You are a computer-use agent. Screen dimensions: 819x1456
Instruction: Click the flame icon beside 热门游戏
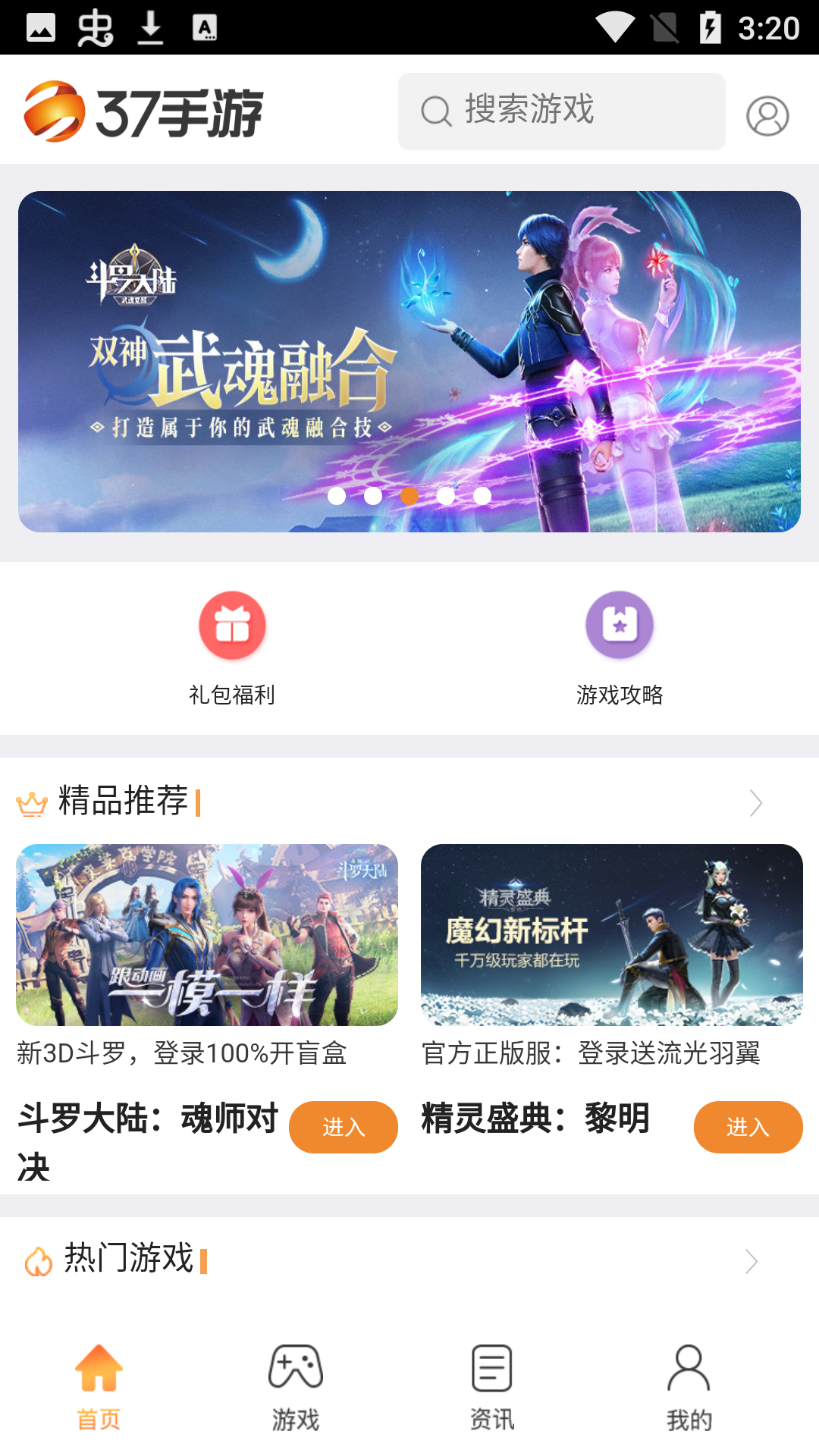[x=33, y=1261]
